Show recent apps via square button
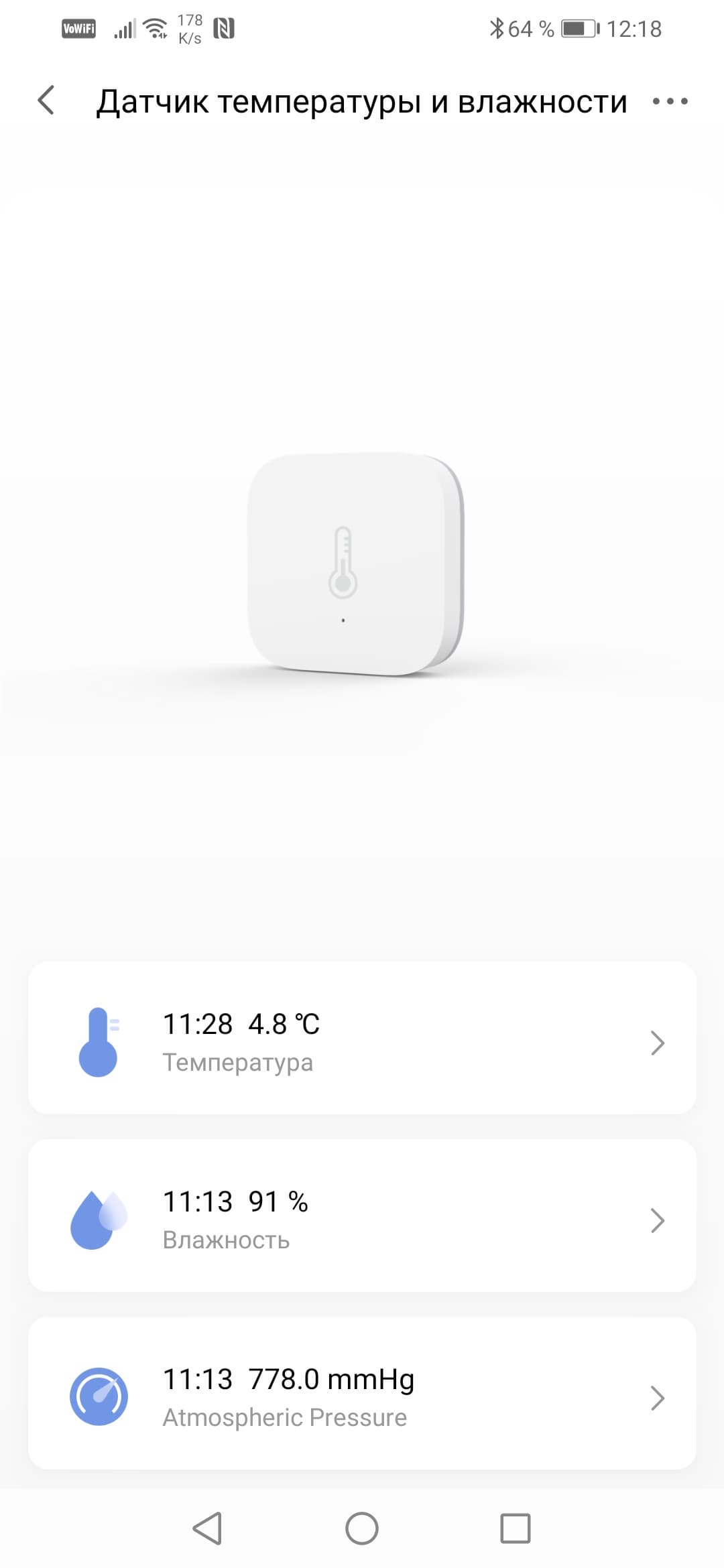The height and width of the screenshot is (1568, 724). (515, 1528)
